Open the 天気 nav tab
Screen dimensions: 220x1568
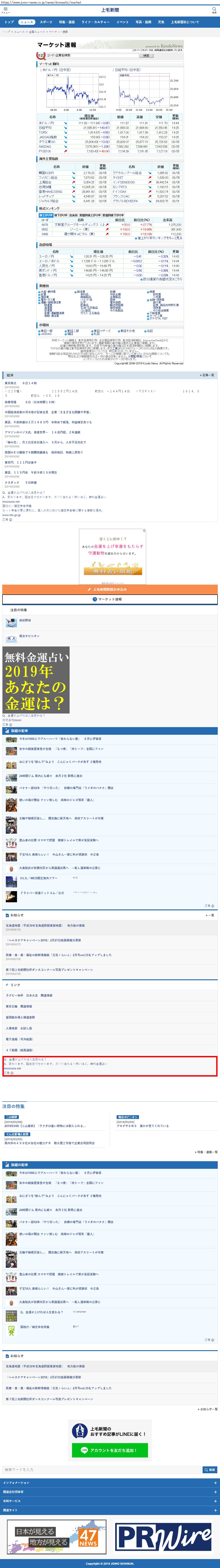pos(161,22)
